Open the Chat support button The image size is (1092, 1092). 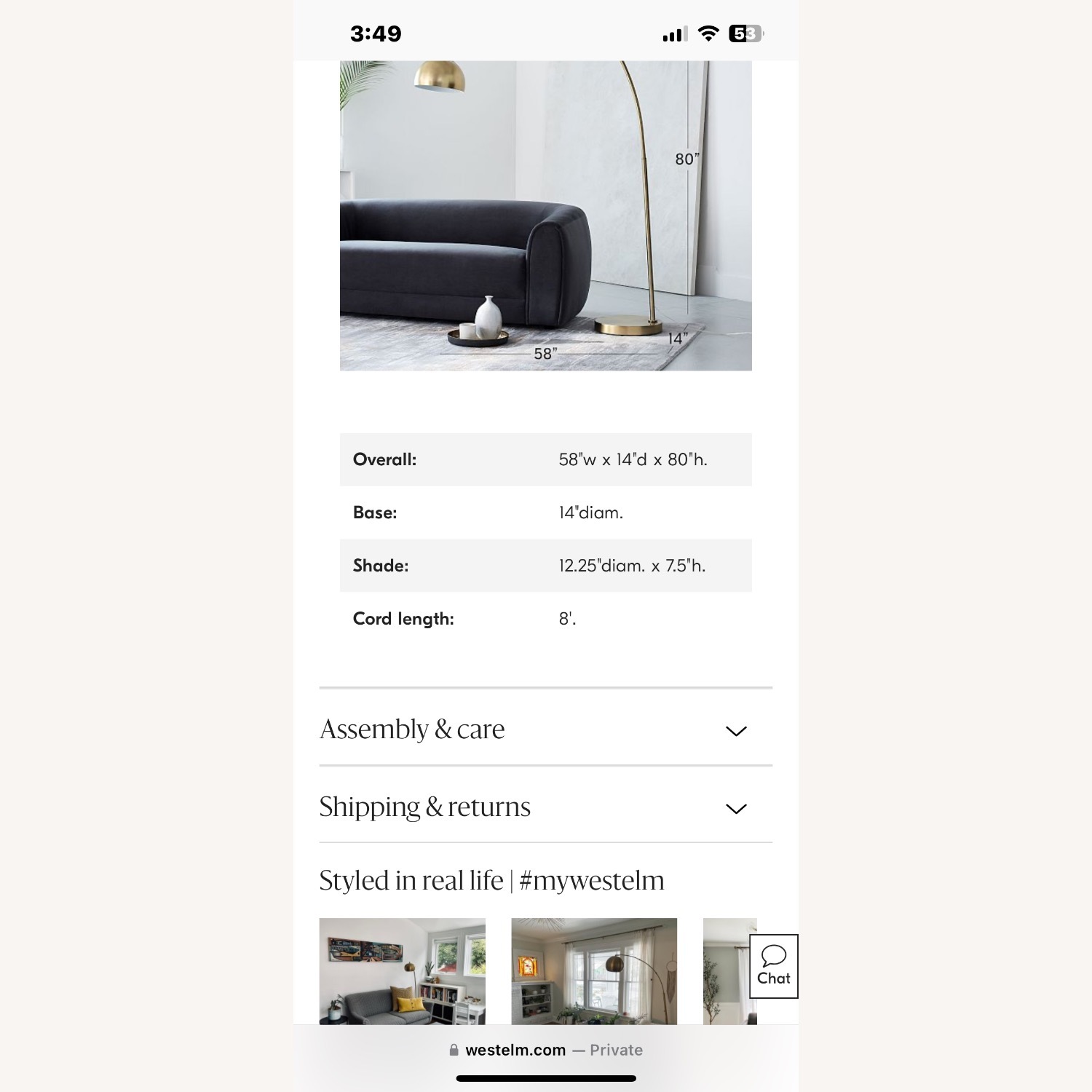click(x=773, y=966)
